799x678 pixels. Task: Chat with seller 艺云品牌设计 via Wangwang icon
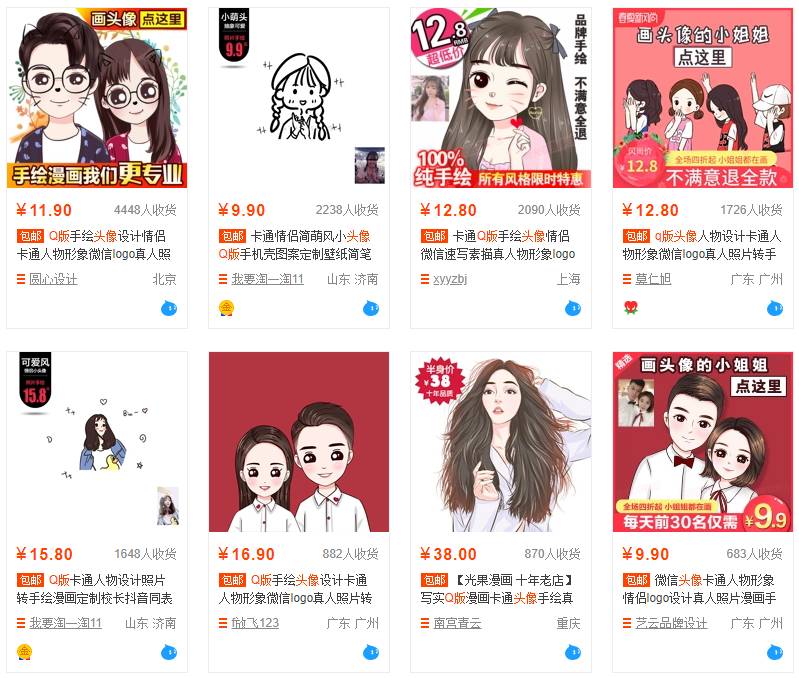[x=774, y=652]
